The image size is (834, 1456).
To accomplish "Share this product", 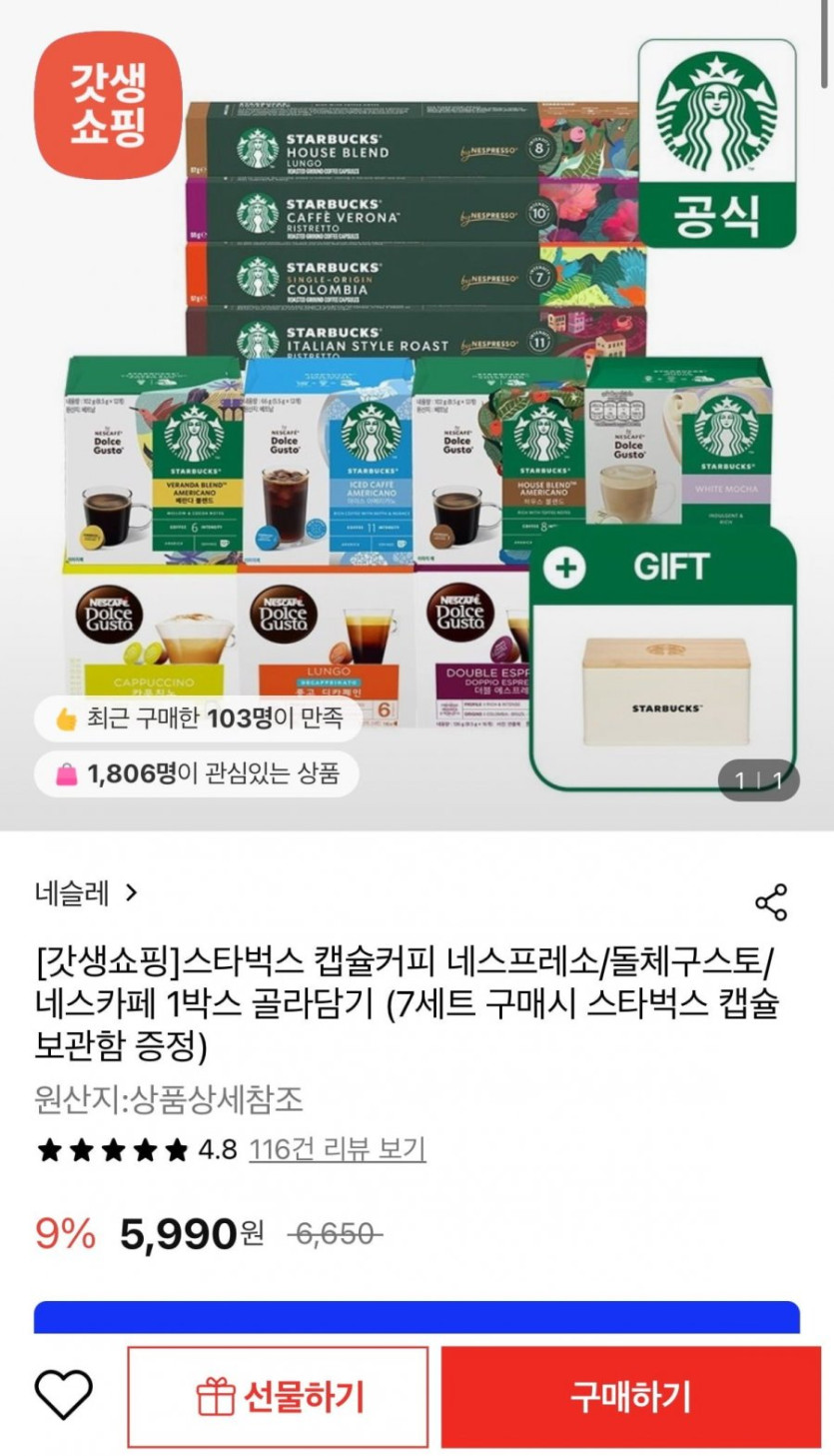I will coord(771,902).
